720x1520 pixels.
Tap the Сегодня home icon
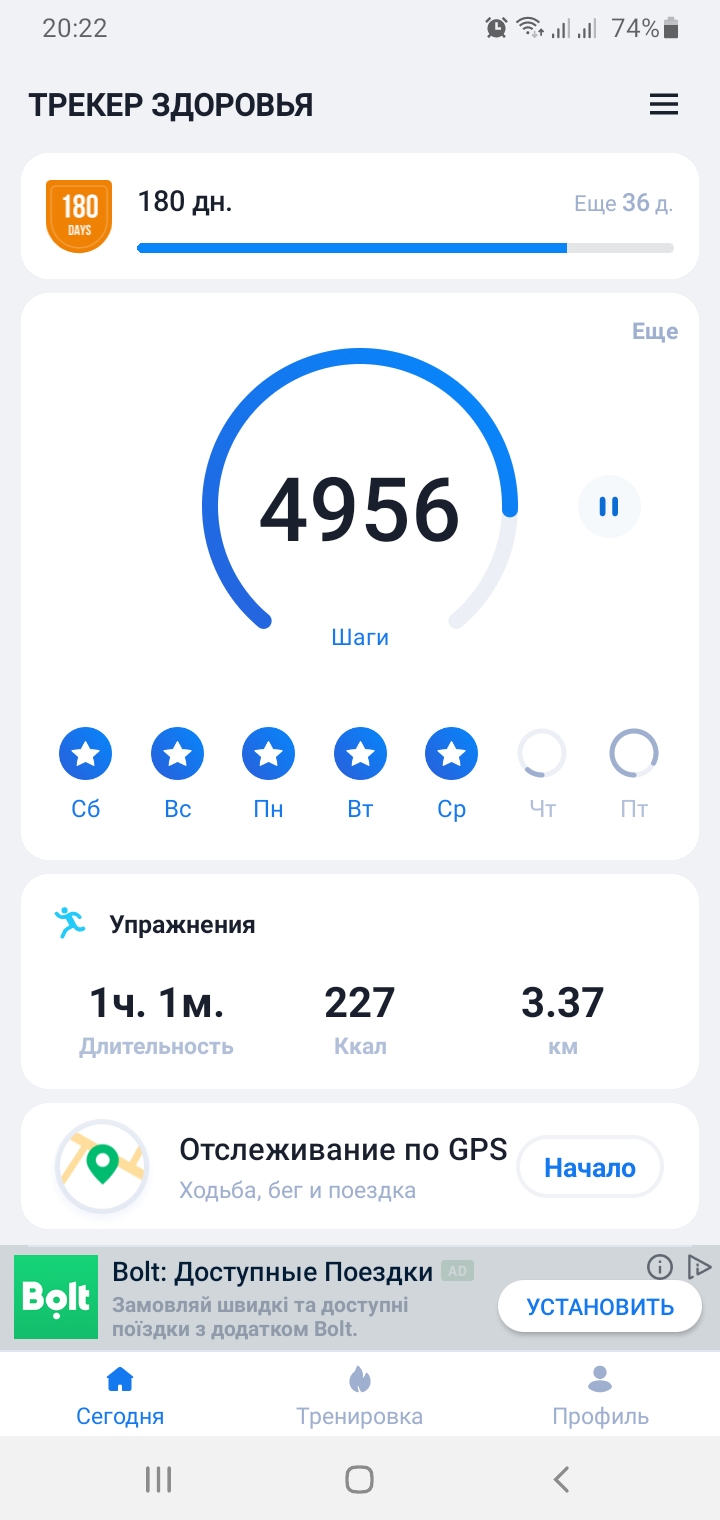coord(119,1376)
